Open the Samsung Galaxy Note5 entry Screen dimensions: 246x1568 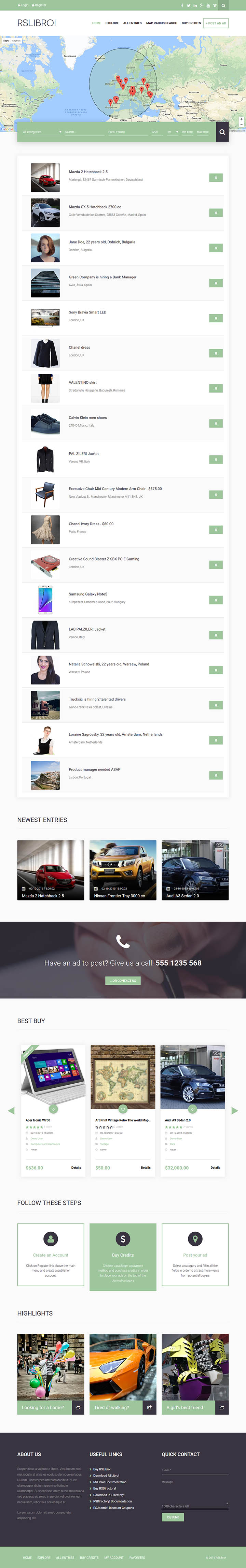point(87,594)
